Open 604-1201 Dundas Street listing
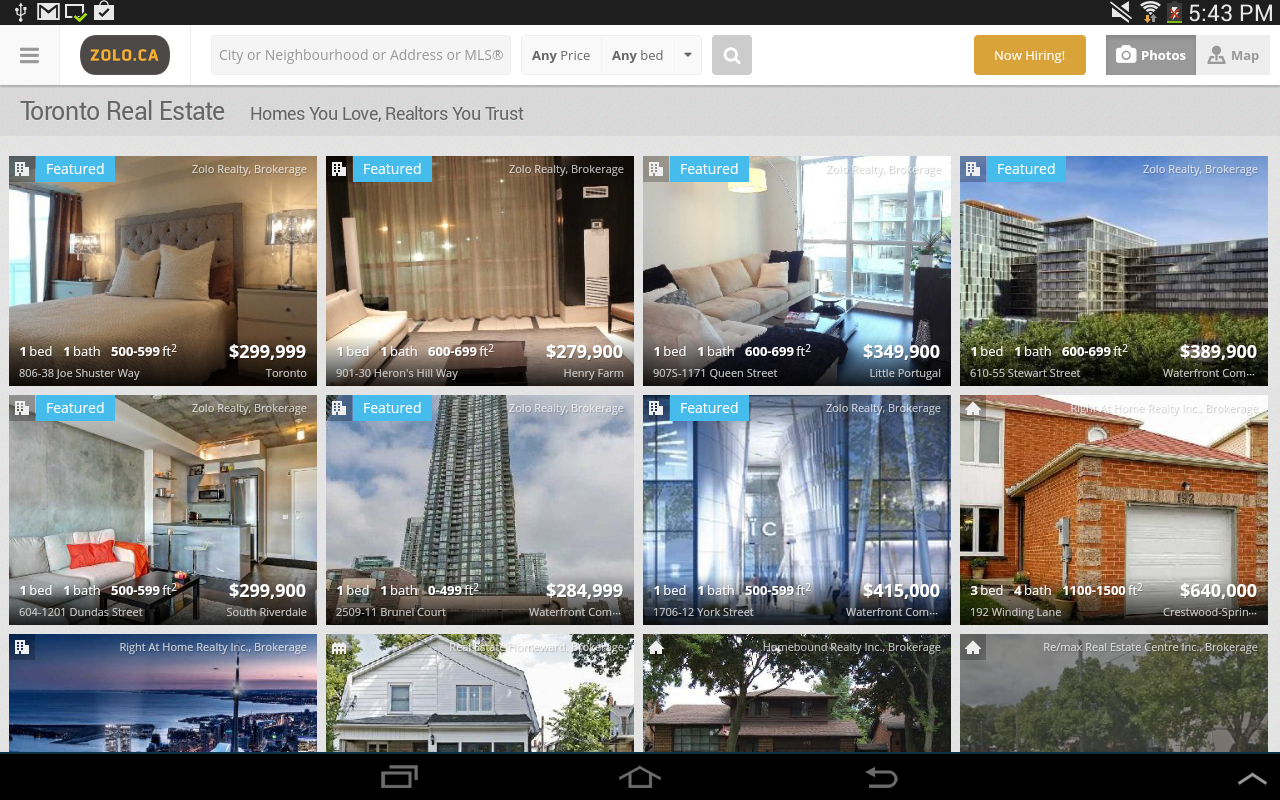This screenshot has width=1280, height=800. pyautogui.click(x=163, y=509)
